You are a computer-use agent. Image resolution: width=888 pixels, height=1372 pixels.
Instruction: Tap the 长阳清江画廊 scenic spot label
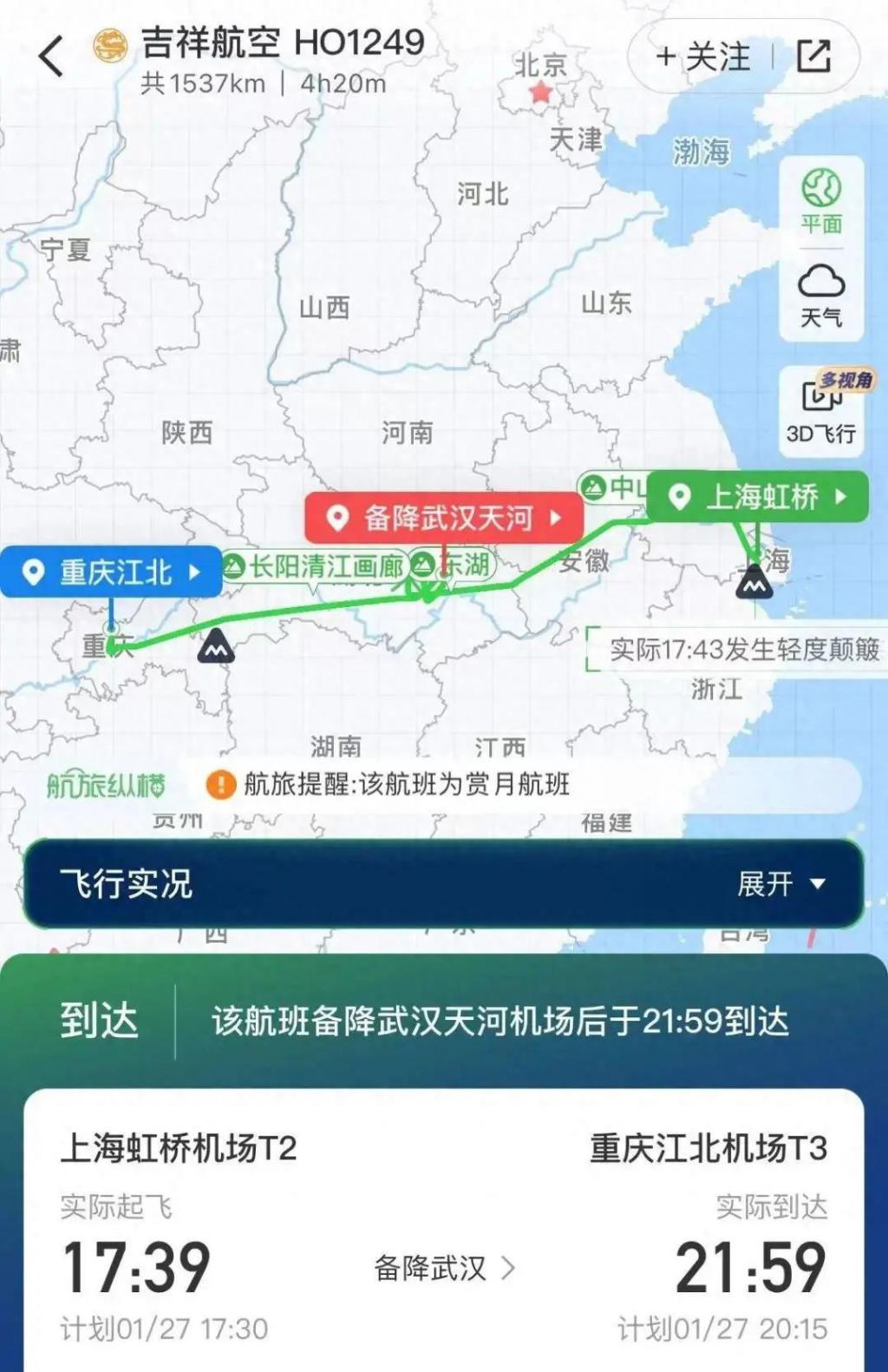pyautogui.click(x=316, y=566)
